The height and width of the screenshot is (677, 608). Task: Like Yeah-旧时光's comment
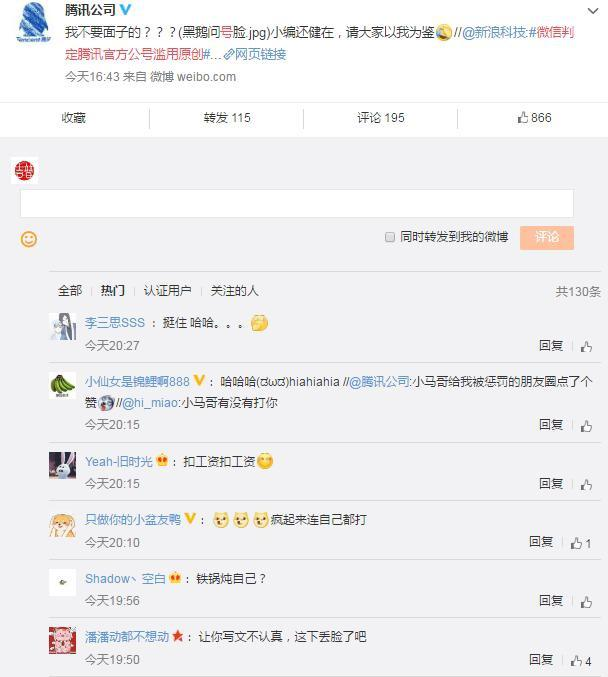point(586,484)
